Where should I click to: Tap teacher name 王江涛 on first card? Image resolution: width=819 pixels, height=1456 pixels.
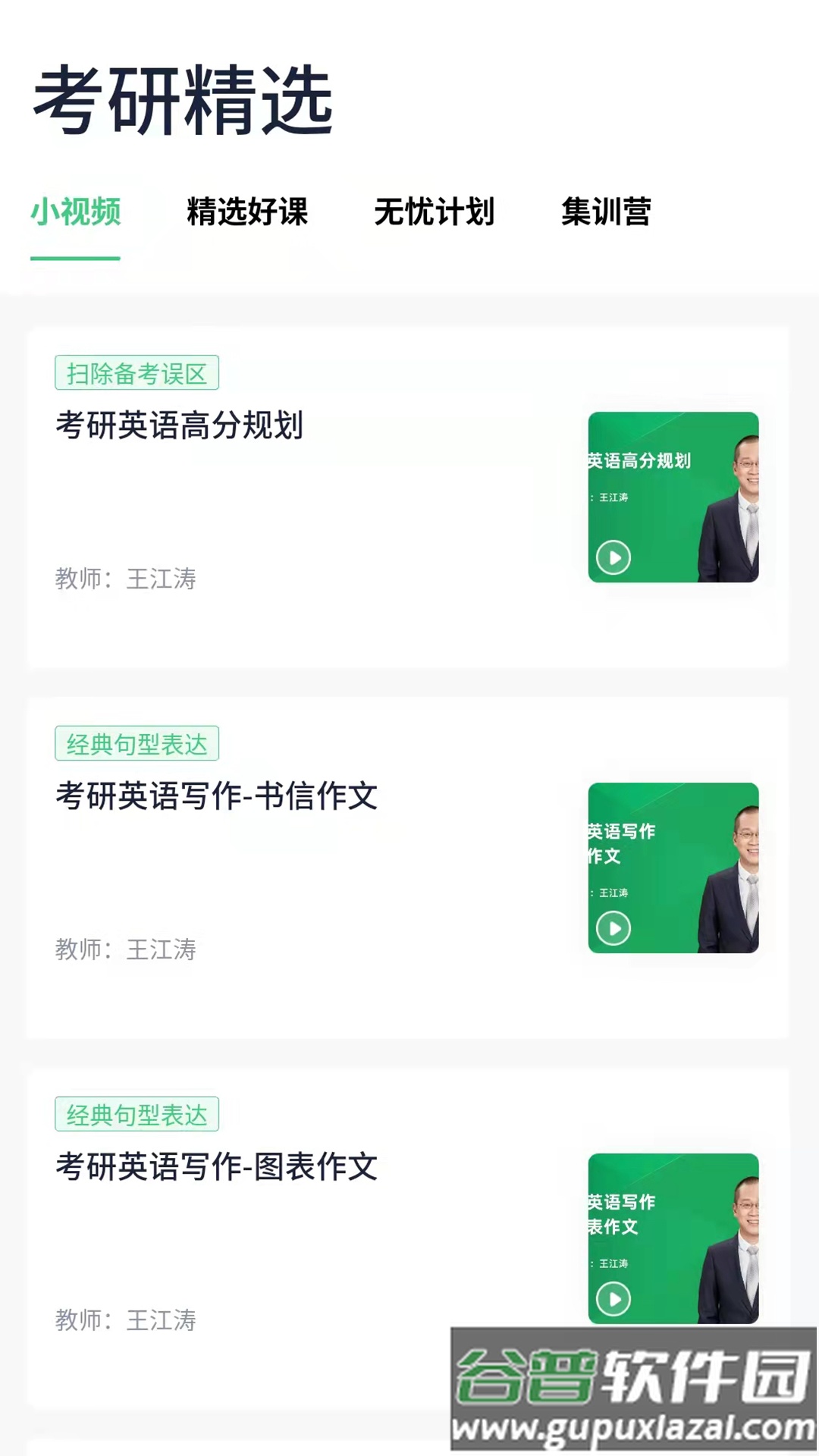tap(126, 579)
